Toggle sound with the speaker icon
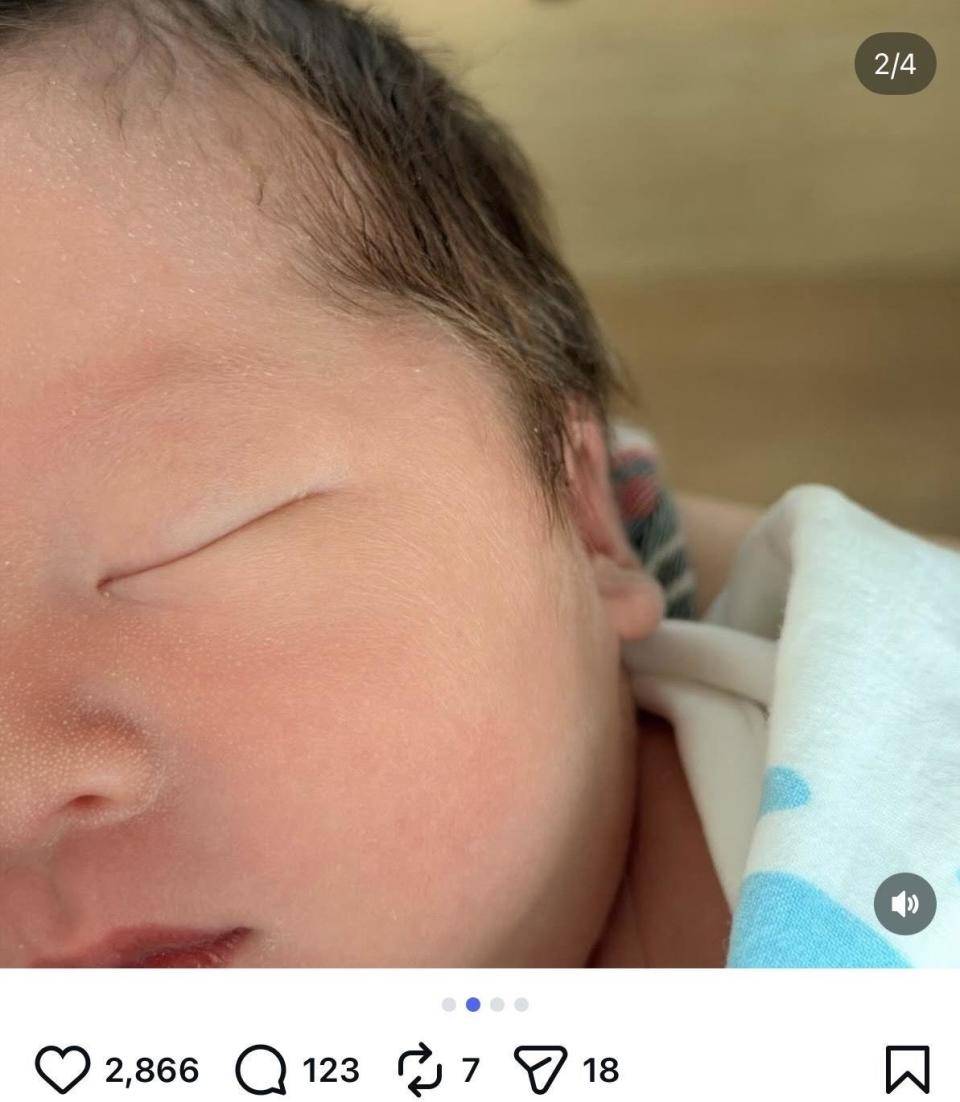Viewport: 960px width, 1102px height. (x=905, y=904)
